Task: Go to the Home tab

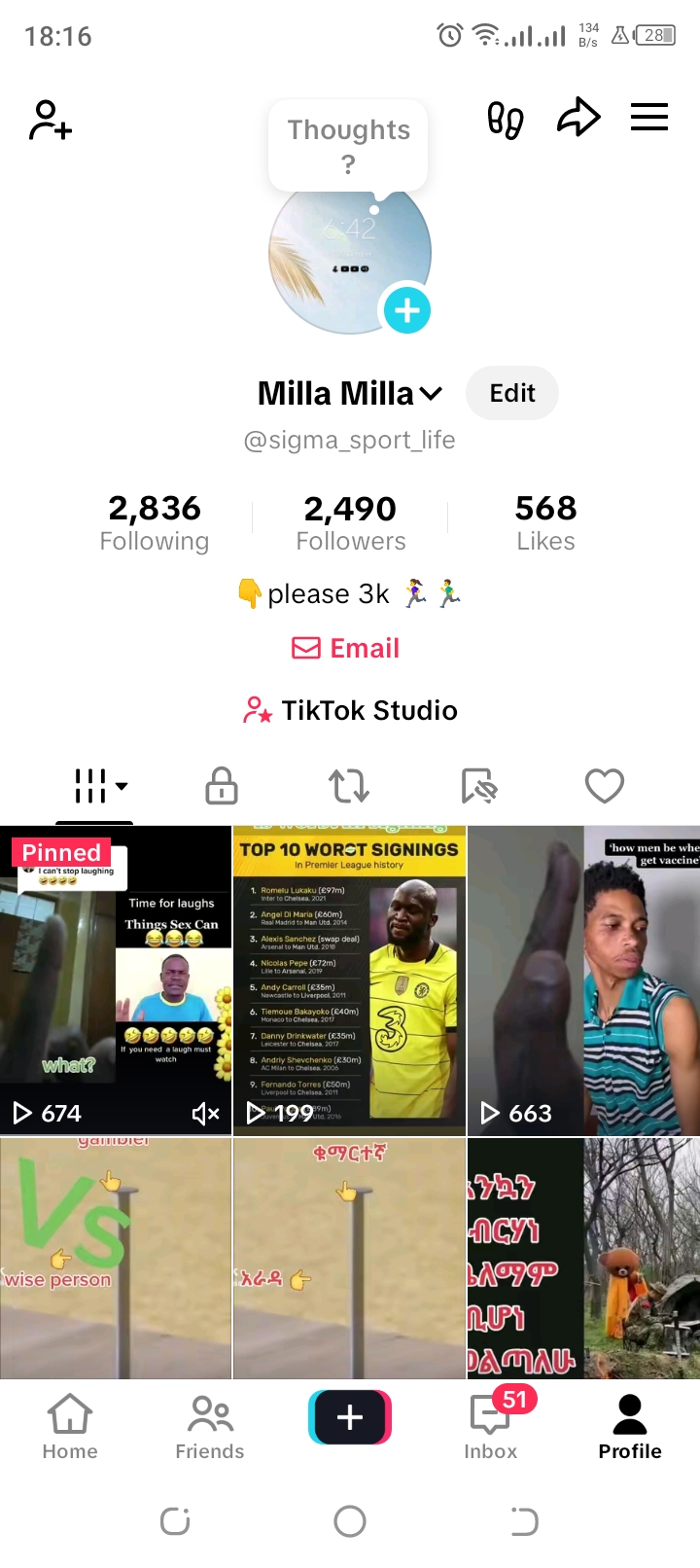Action: pyautogui.click(x=70, y=1427)
